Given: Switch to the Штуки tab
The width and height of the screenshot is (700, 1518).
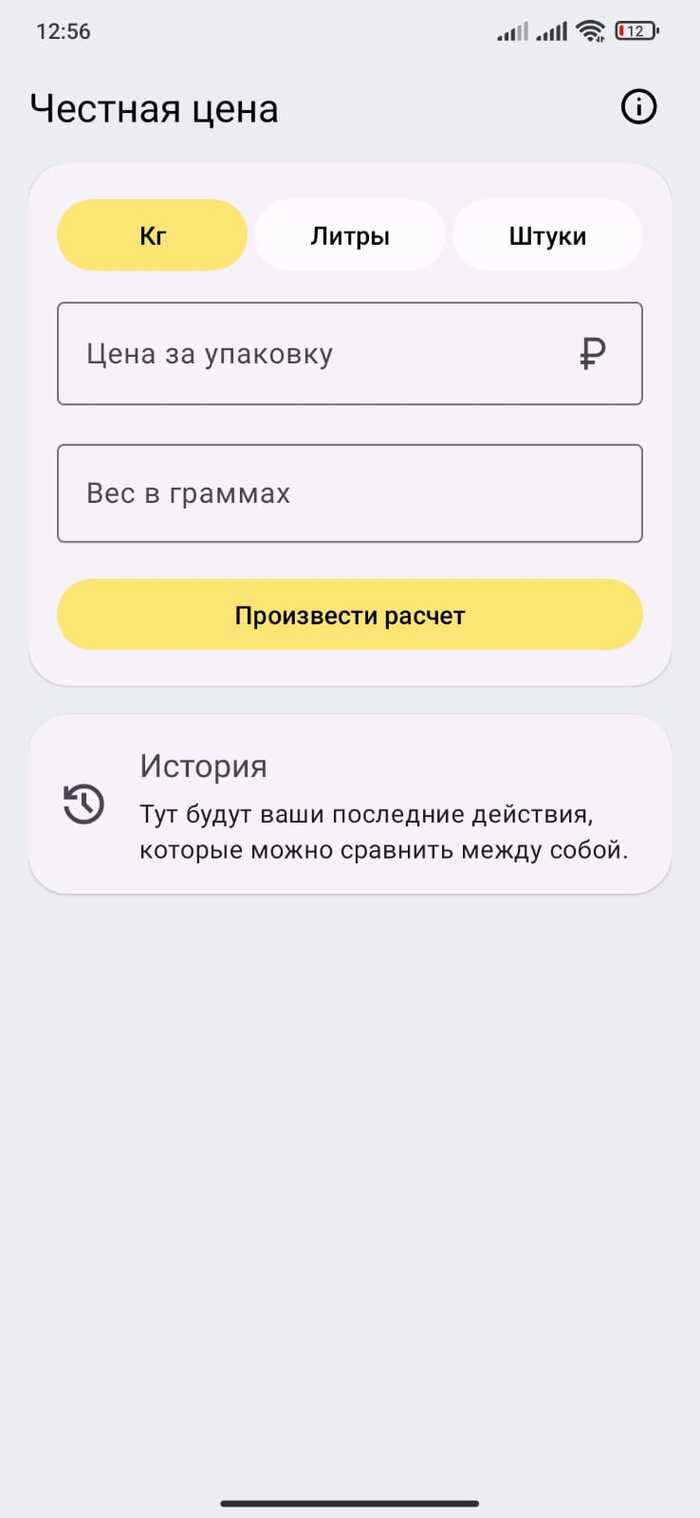Looking at the screenshot, I should [x=547, y=236].
